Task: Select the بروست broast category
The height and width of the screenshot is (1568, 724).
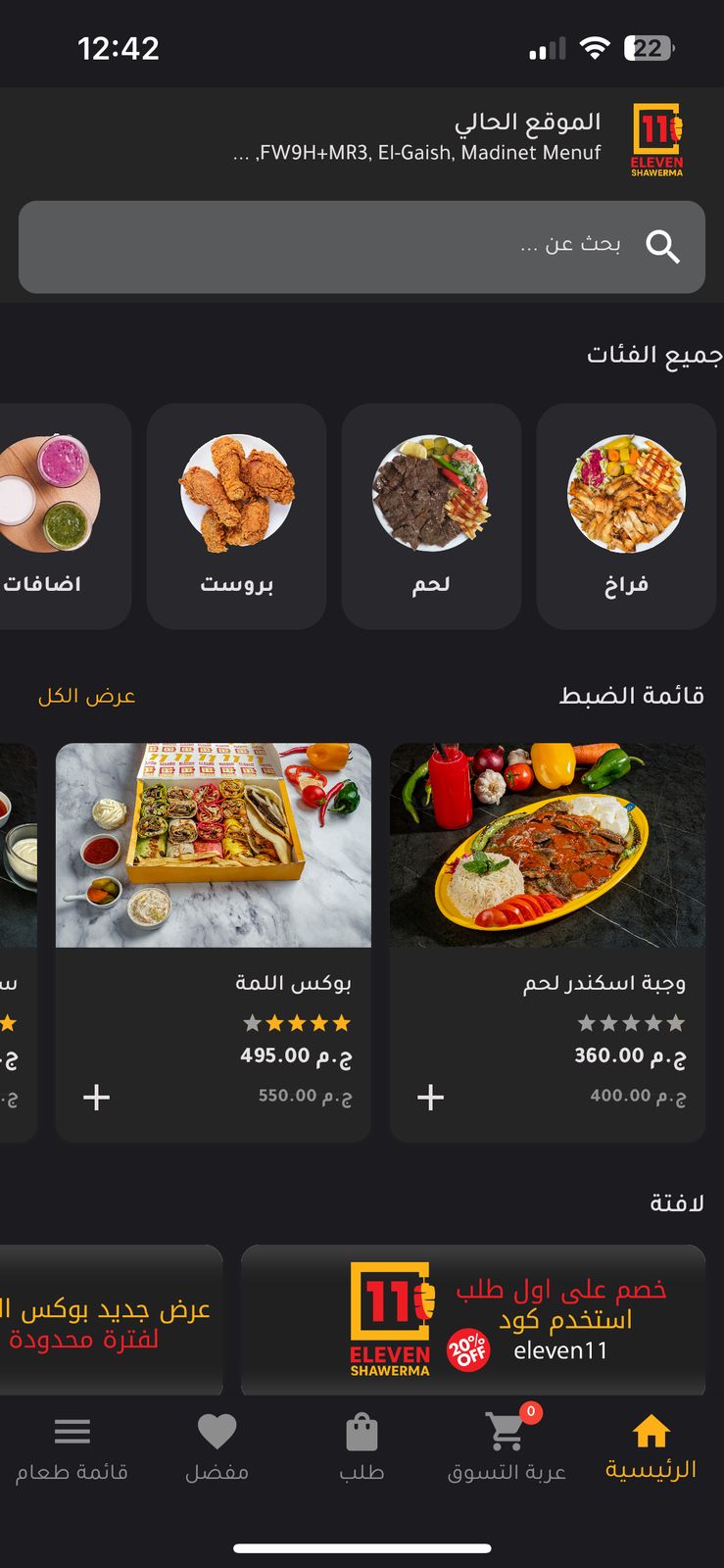Action: (x=236, y=515)
